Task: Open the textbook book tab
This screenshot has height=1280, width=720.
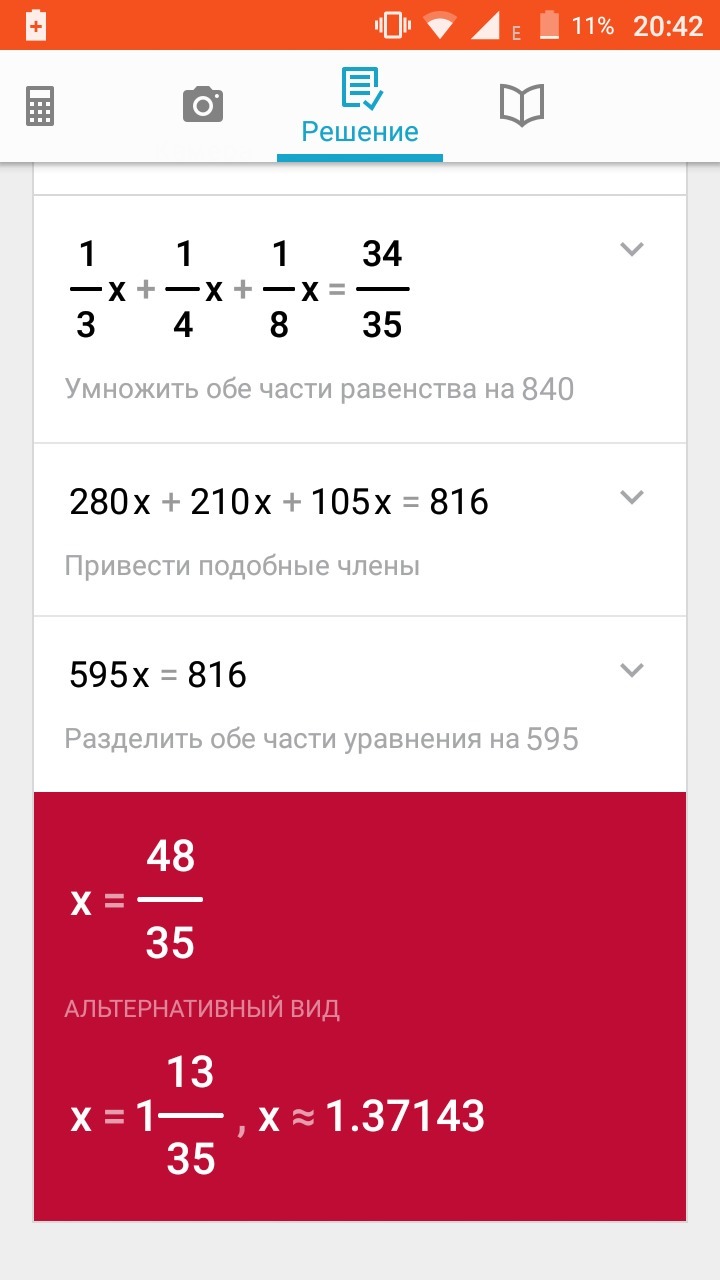Action: pos(521,105)
